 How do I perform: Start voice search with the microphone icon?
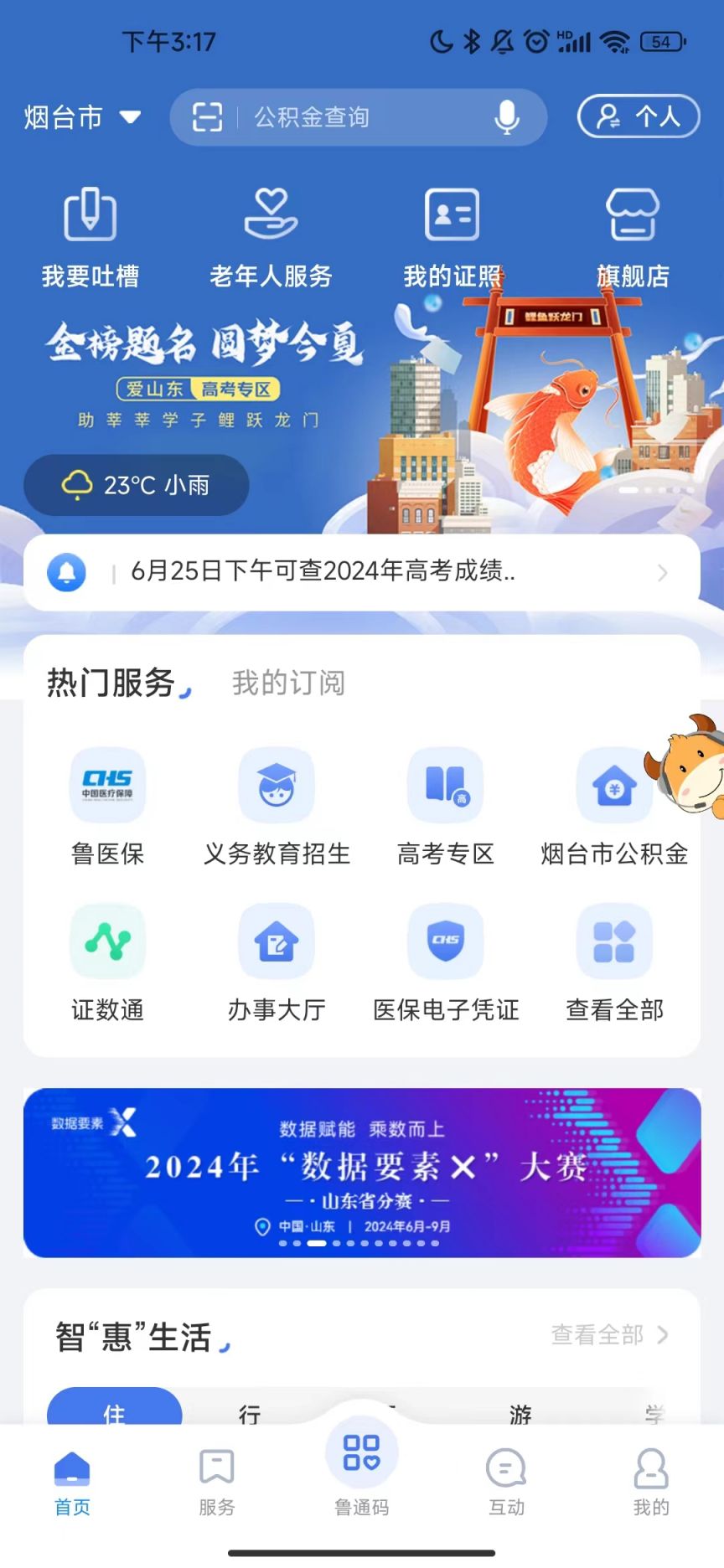507,117
